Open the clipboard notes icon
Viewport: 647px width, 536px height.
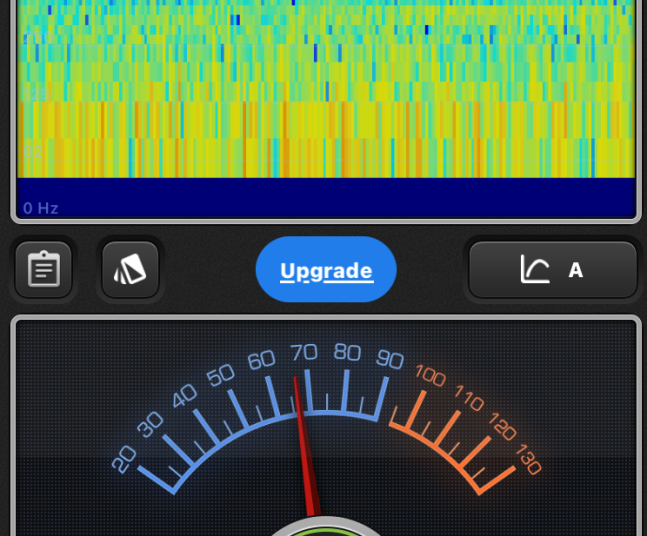(x=44, y=270)
